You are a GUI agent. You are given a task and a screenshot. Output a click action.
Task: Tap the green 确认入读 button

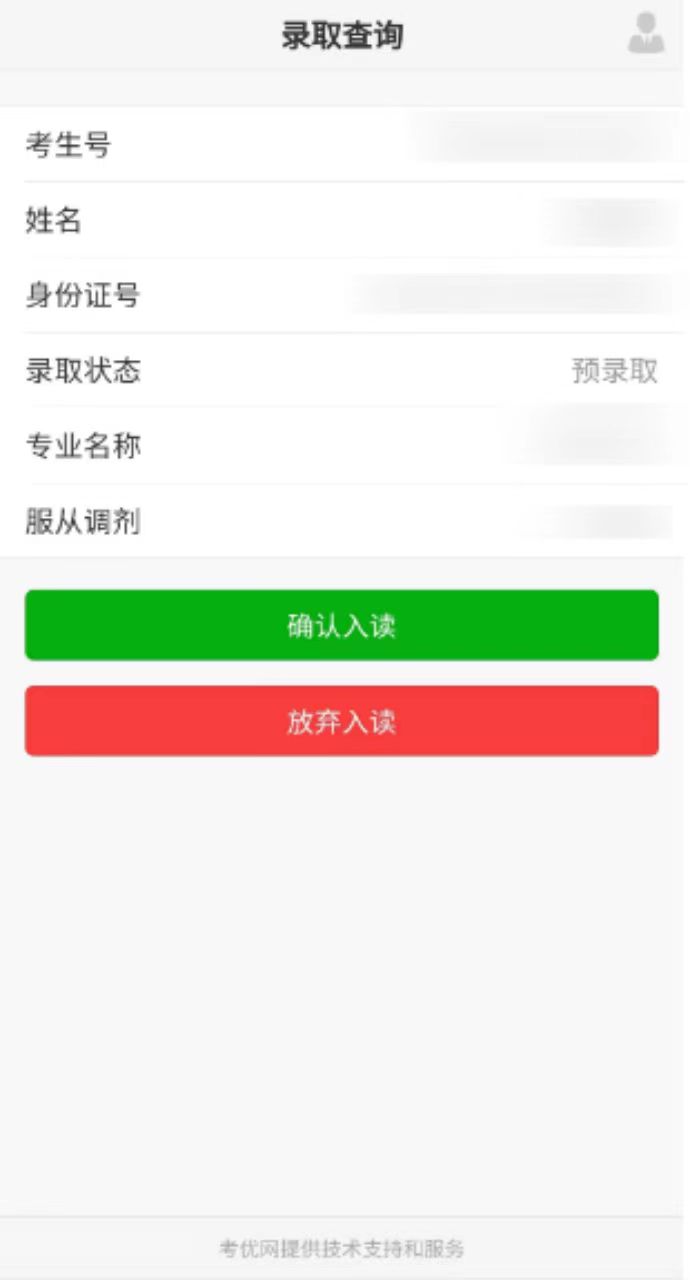point(342,626)
